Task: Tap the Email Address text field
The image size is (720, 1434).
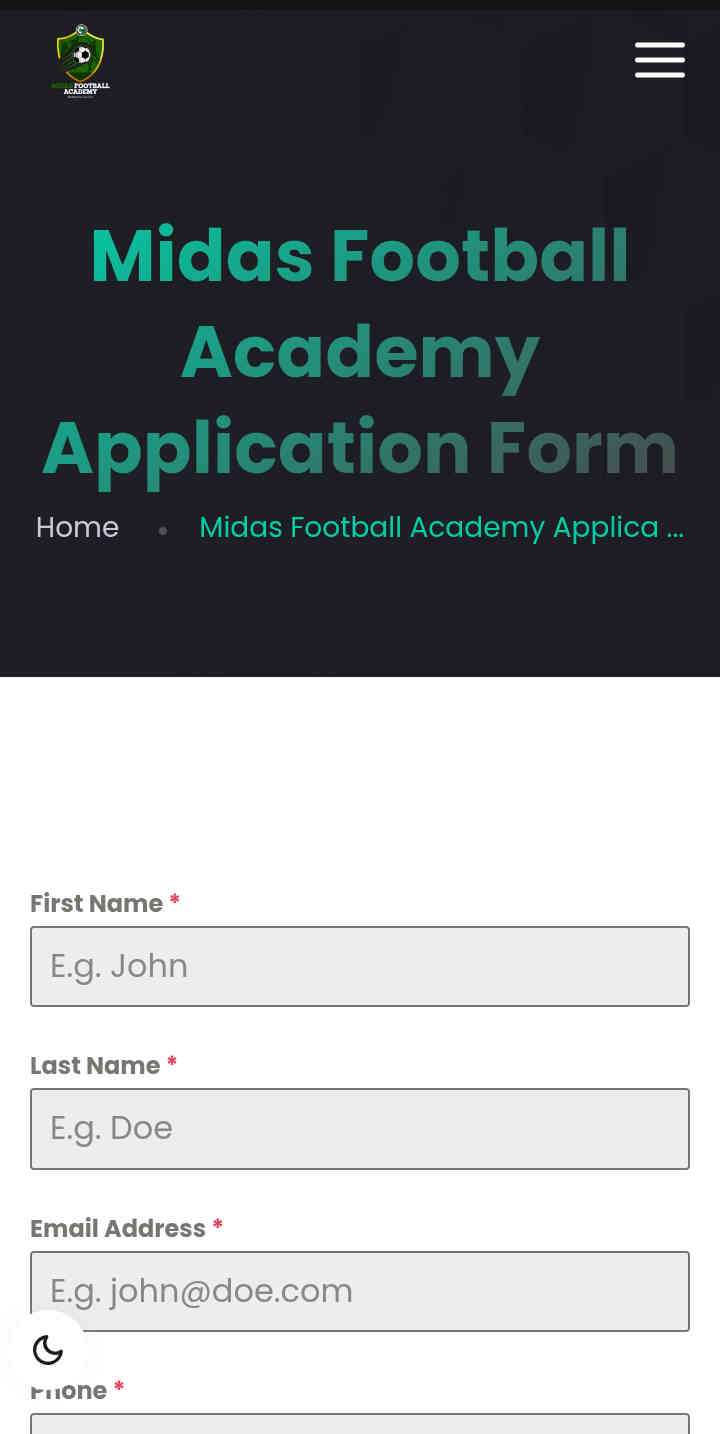Action: (x=360, y=1291)
